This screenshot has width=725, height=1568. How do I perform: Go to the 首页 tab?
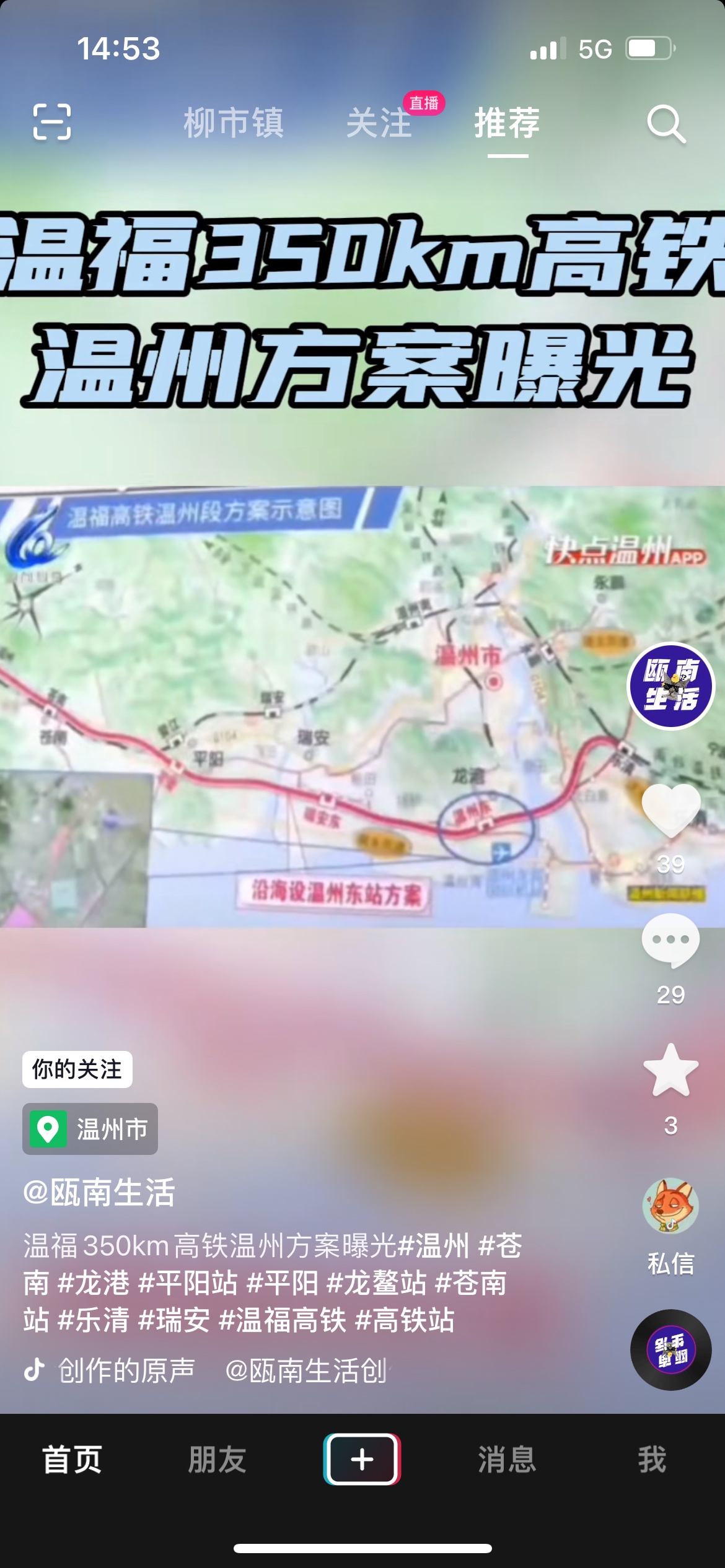(x=72, y=1460)
